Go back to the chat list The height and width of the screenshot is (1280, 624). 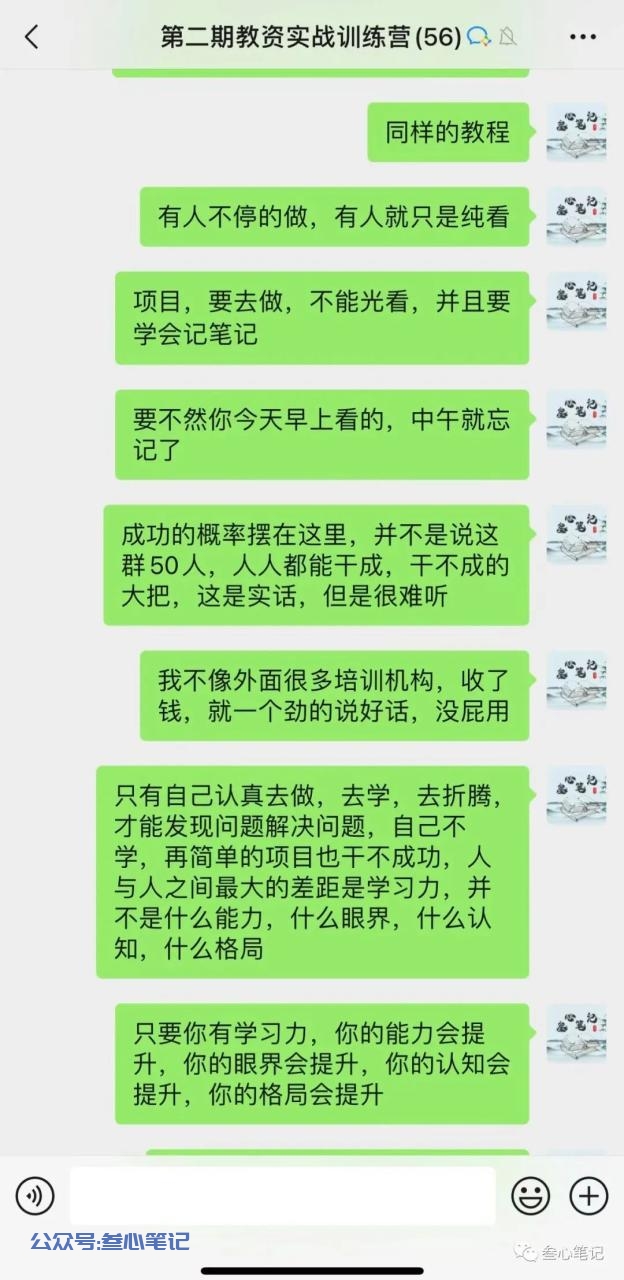(32, 37)
